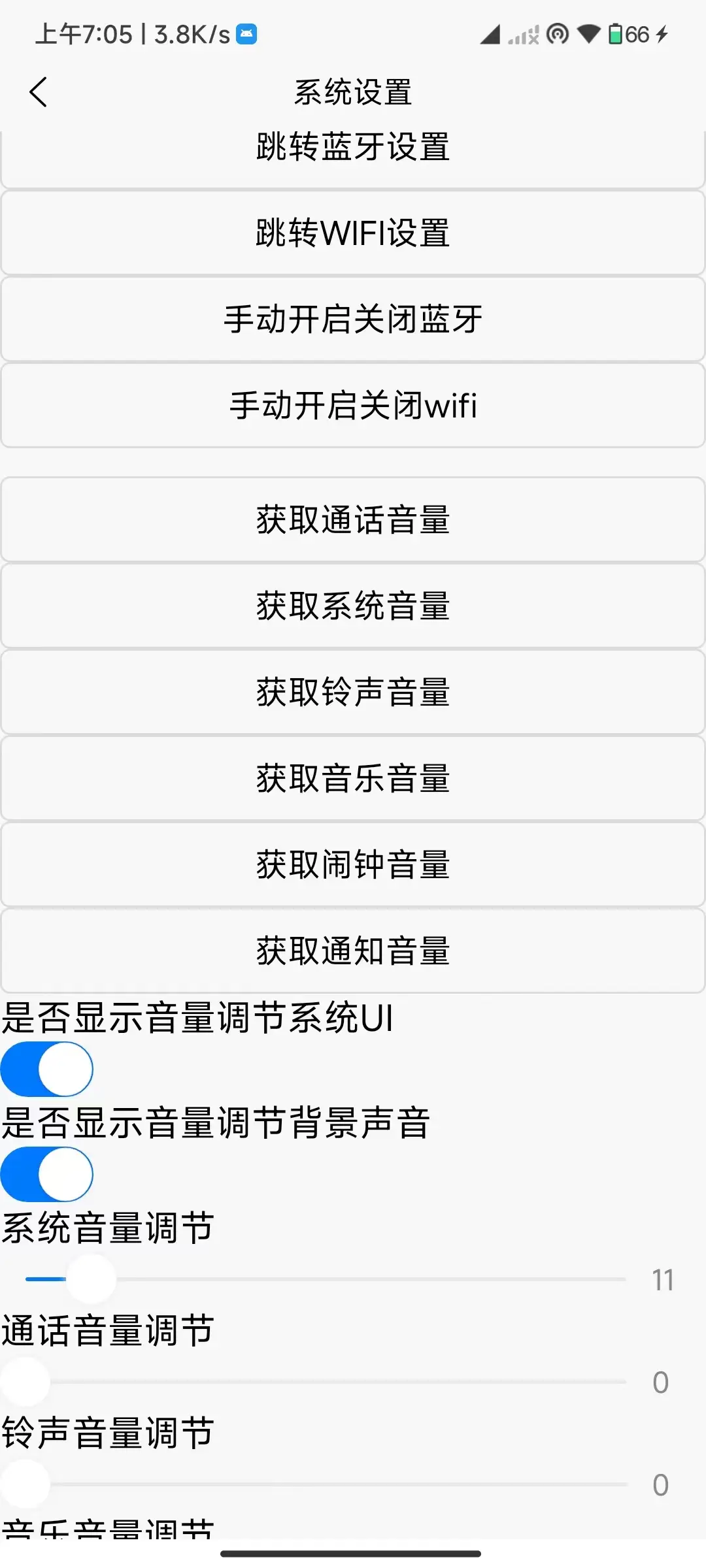Tap 获取音乐音量 button

pyautogui.click(x=353, y=779)
